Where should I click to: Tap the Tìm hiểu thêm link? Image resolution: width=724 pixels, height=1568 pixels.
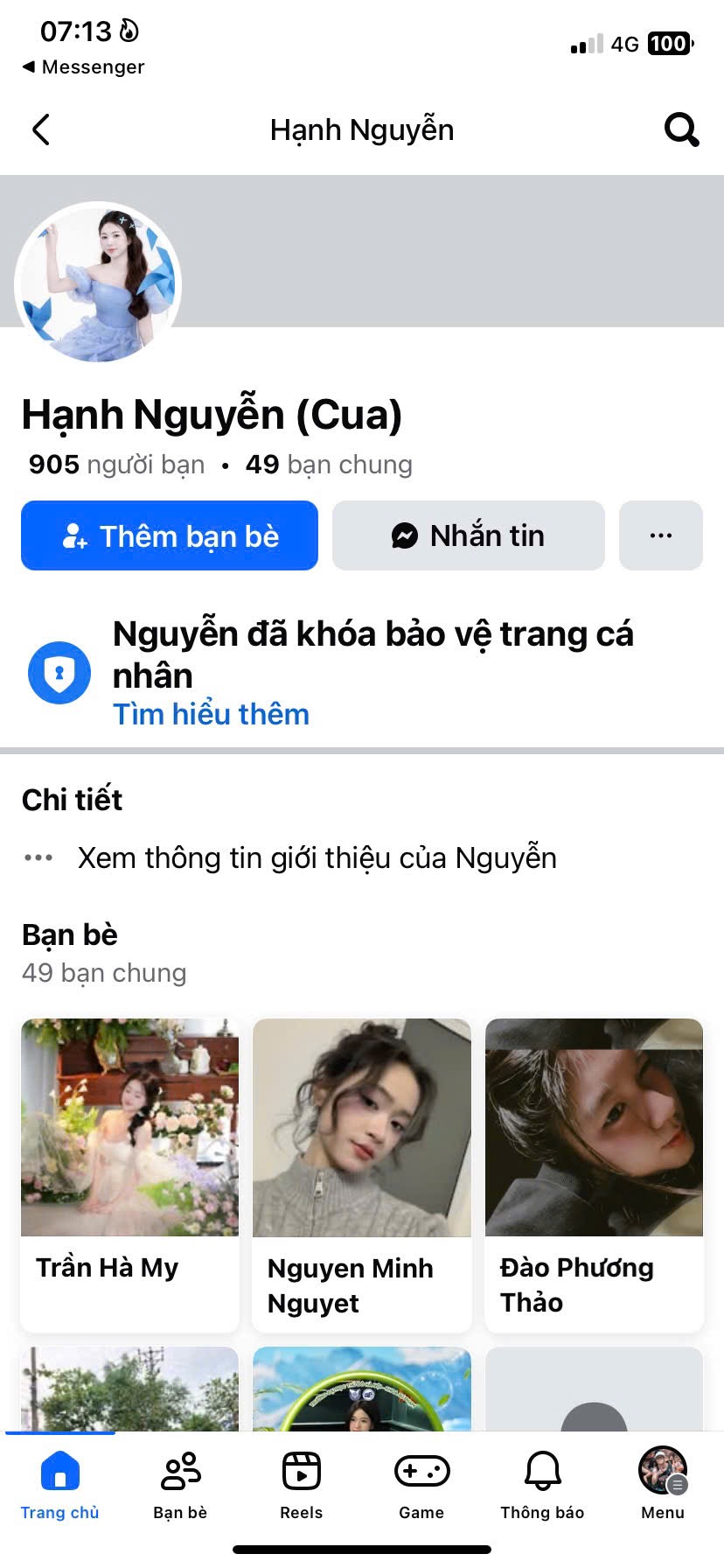tap(211, 714)
